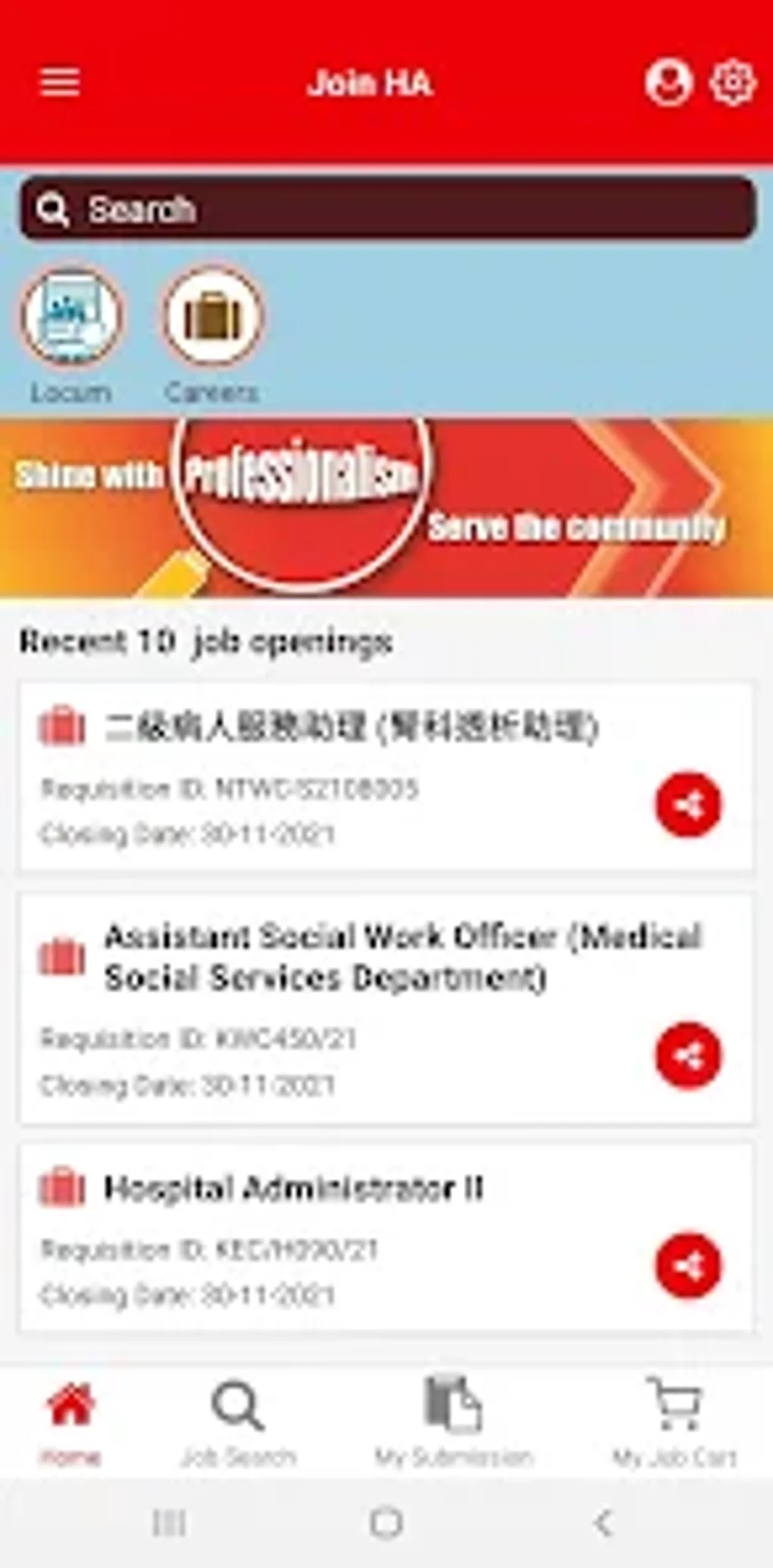Share the Hospital Administrator II job
This screenshot has width=773, height=1568.
pos(688,1265)
